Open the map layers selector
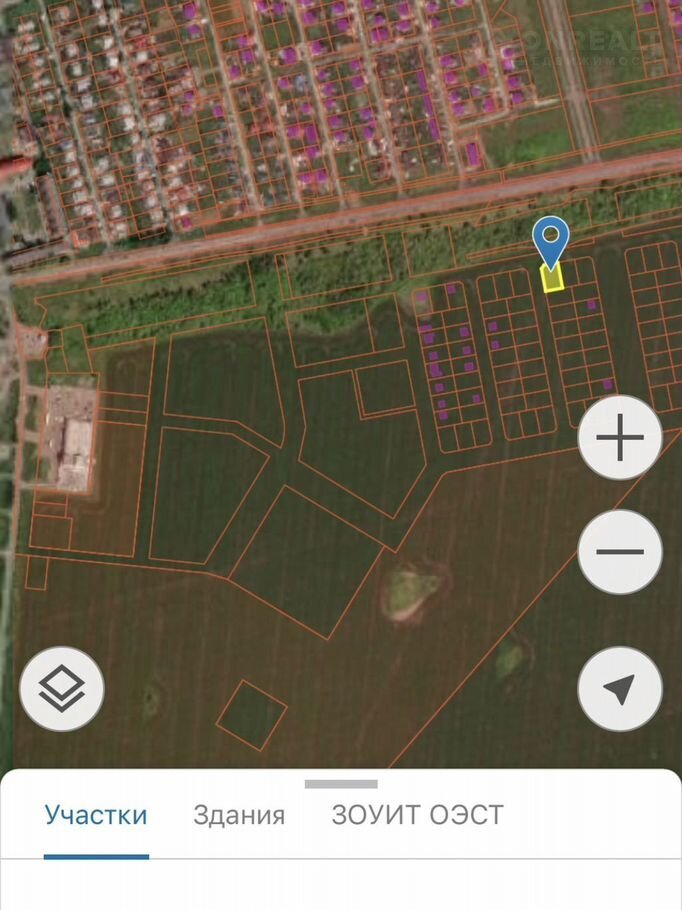682x910 pixels. coord(62,688)
